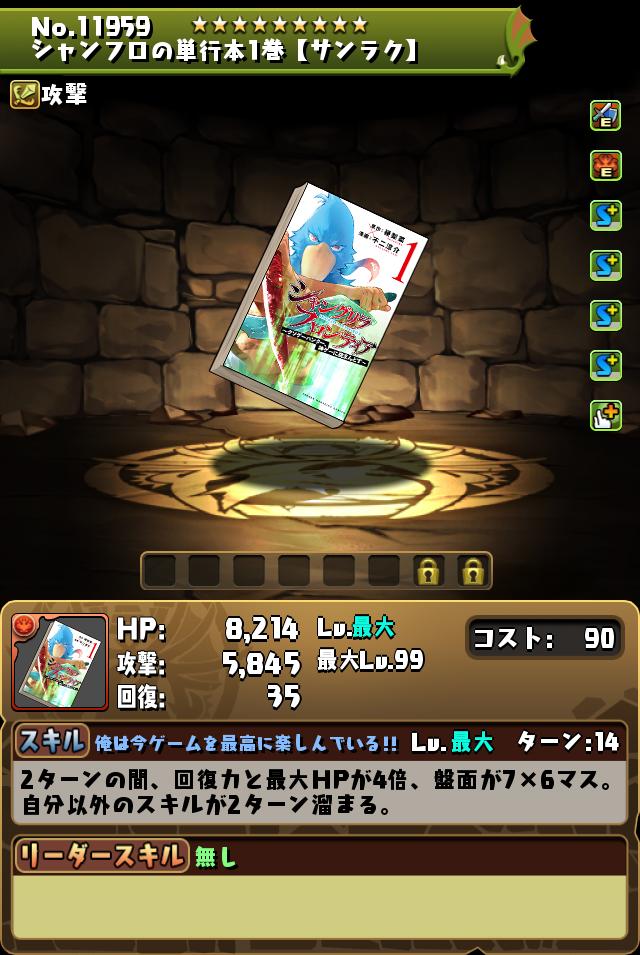Tap the sword-and-shield awakening icon

point(605,116)
